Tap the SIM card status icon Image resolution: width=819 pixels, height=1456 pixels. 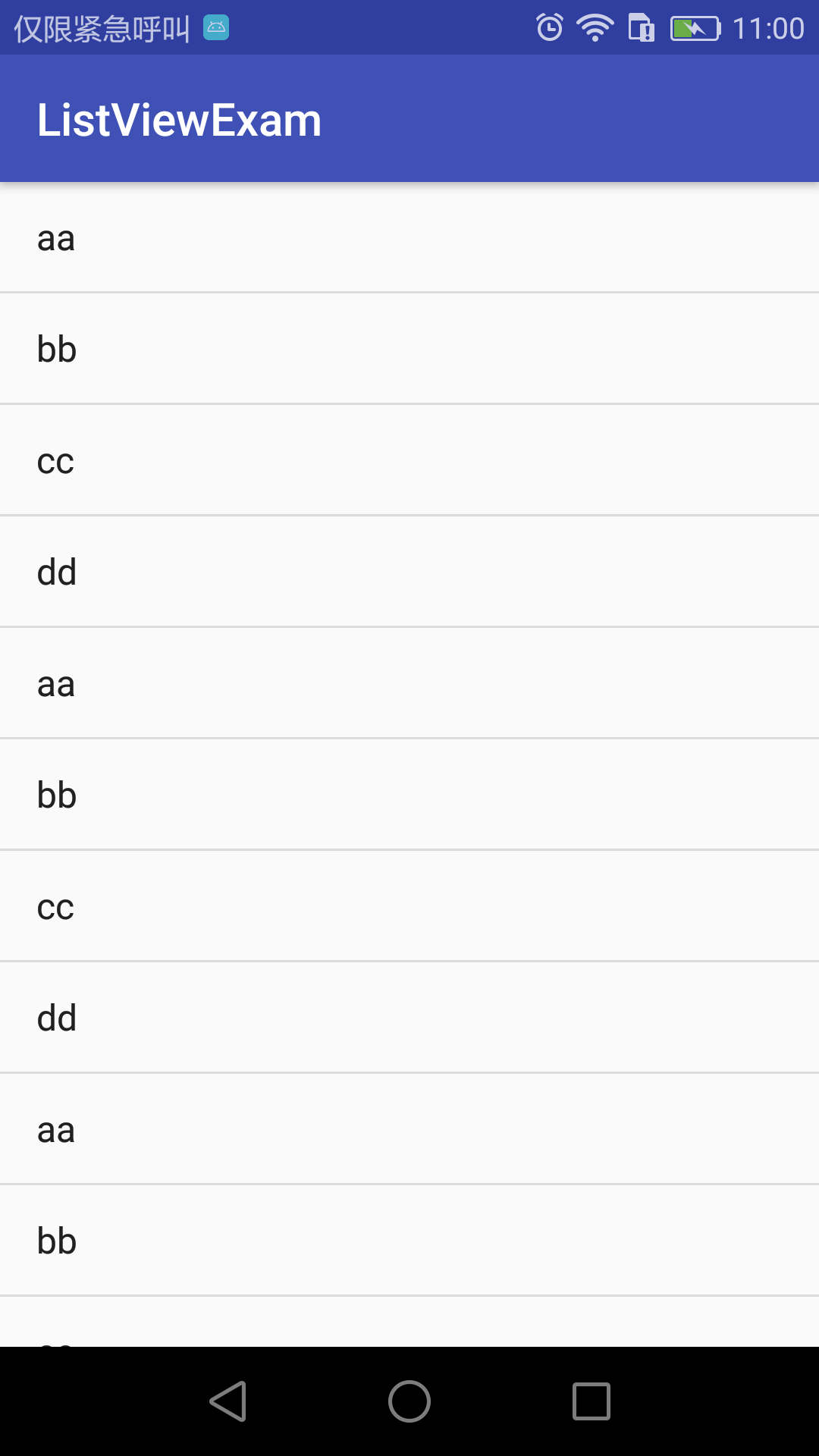(641, 27)
